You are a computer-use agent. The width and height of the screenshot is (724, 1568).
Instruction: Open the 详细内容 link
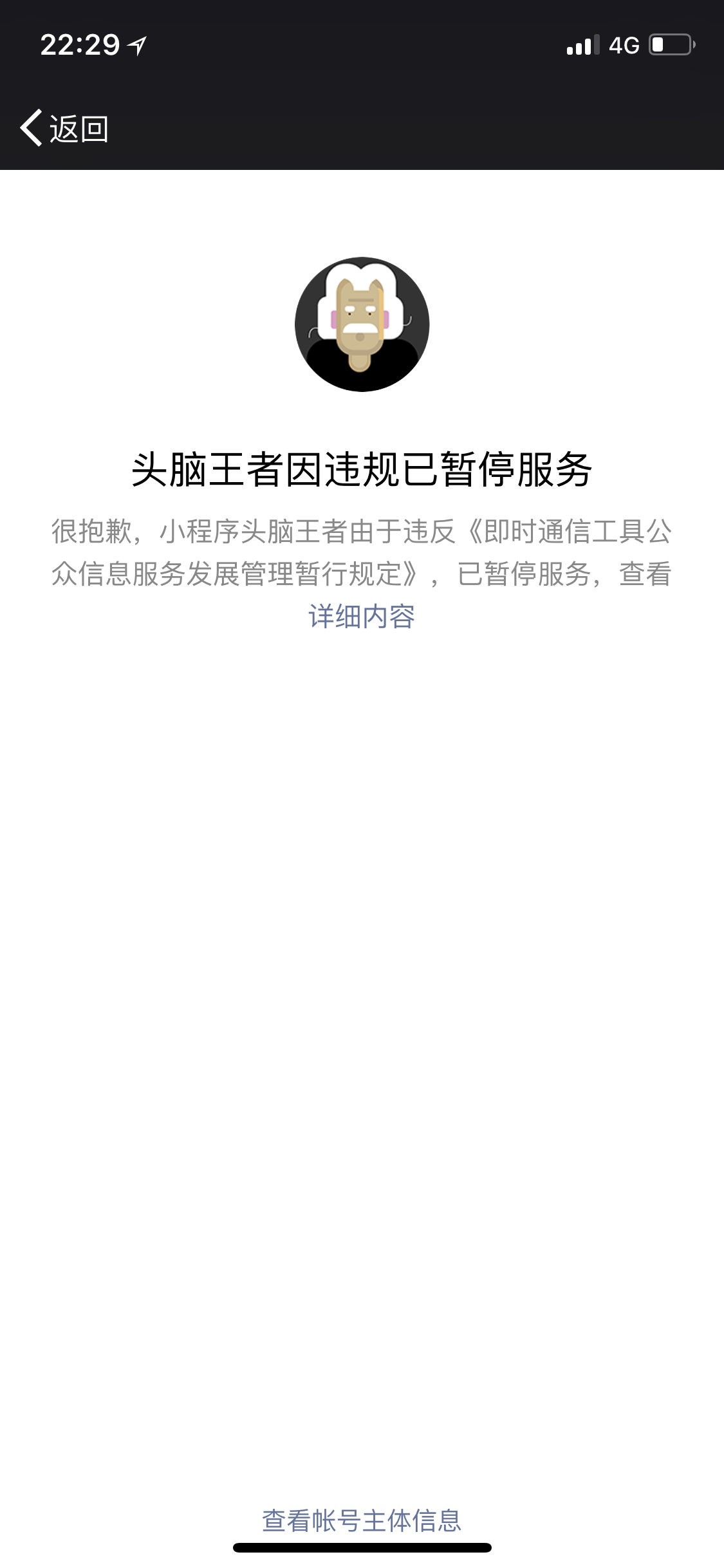[x=362, y=617]
